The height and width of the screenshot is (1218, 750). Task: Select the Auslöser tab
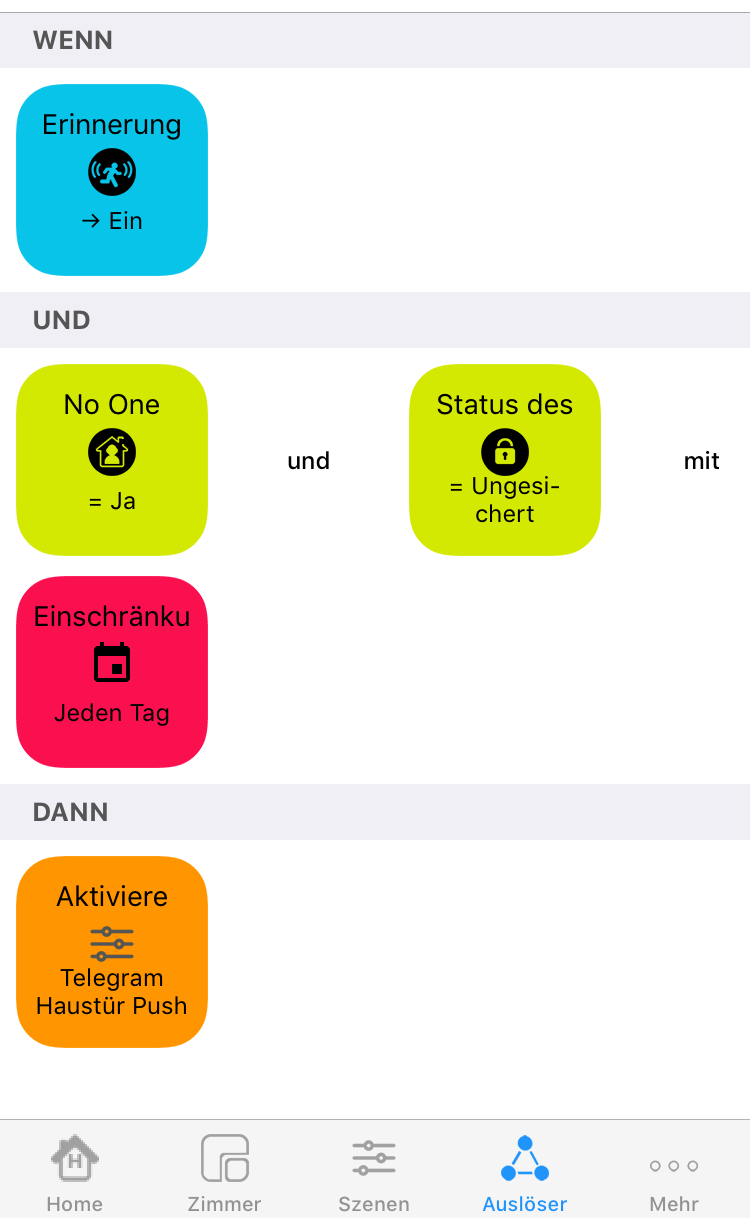click(x=525, y=1172)
